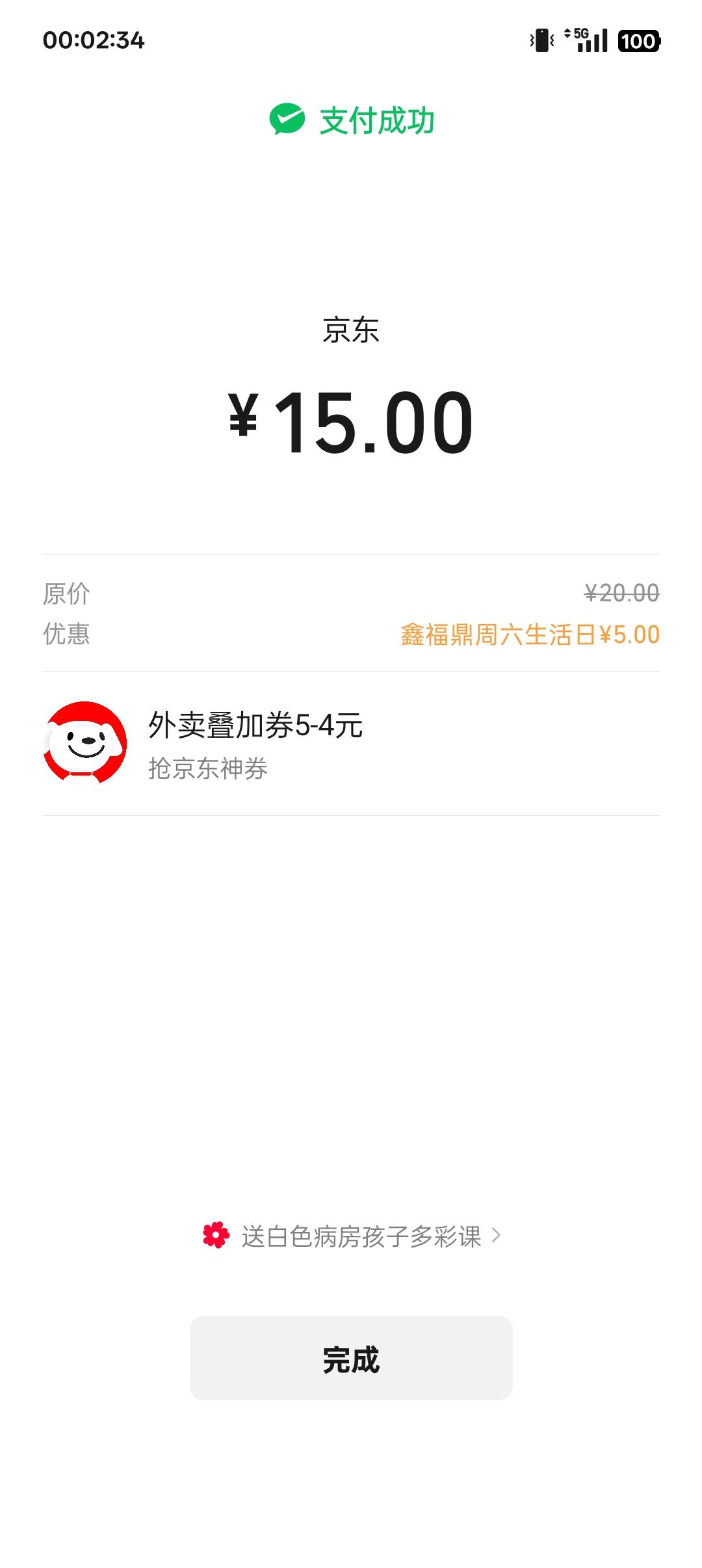Open the 外卖叠加券5-4元 coupon row
702x1568 pixels.
(x=351, y=743)
